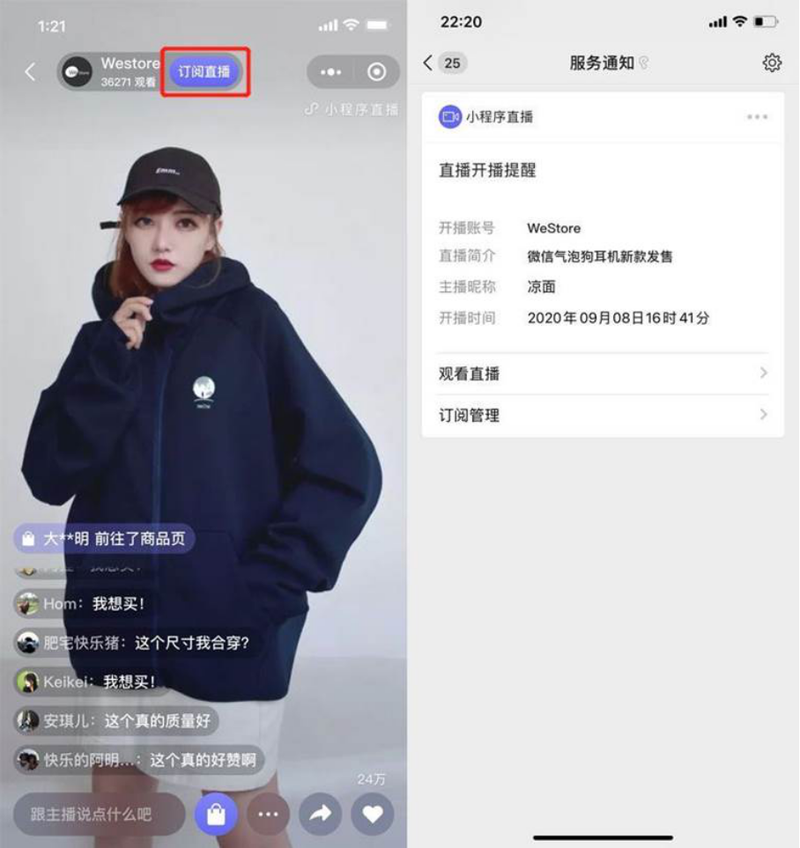
Task: Open the Westore host profile
Action: [x=110, y=72]
